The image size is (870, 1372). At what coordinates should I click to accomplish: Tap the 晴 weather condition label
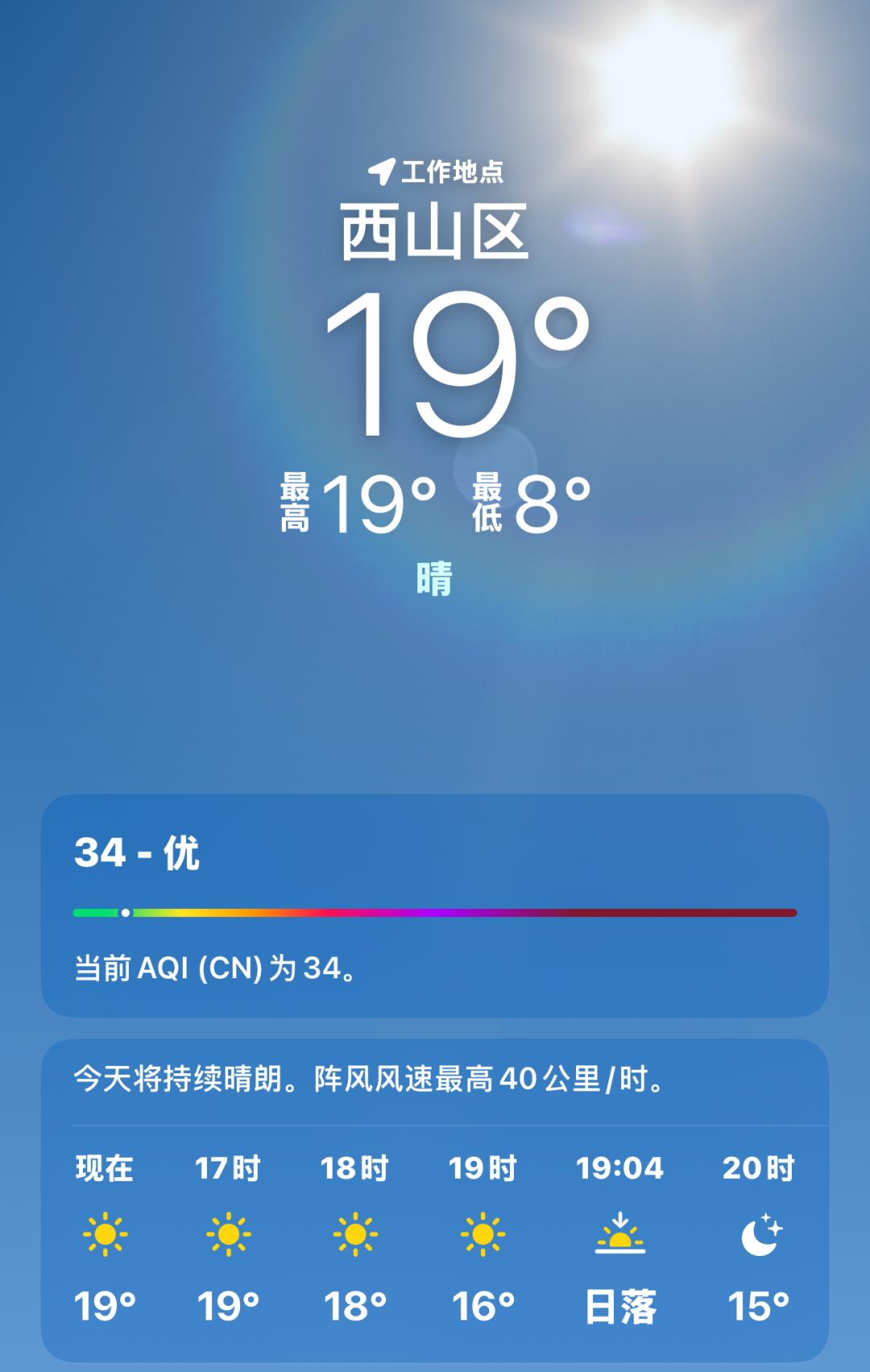pyautogui.click(x=435, y=578)
